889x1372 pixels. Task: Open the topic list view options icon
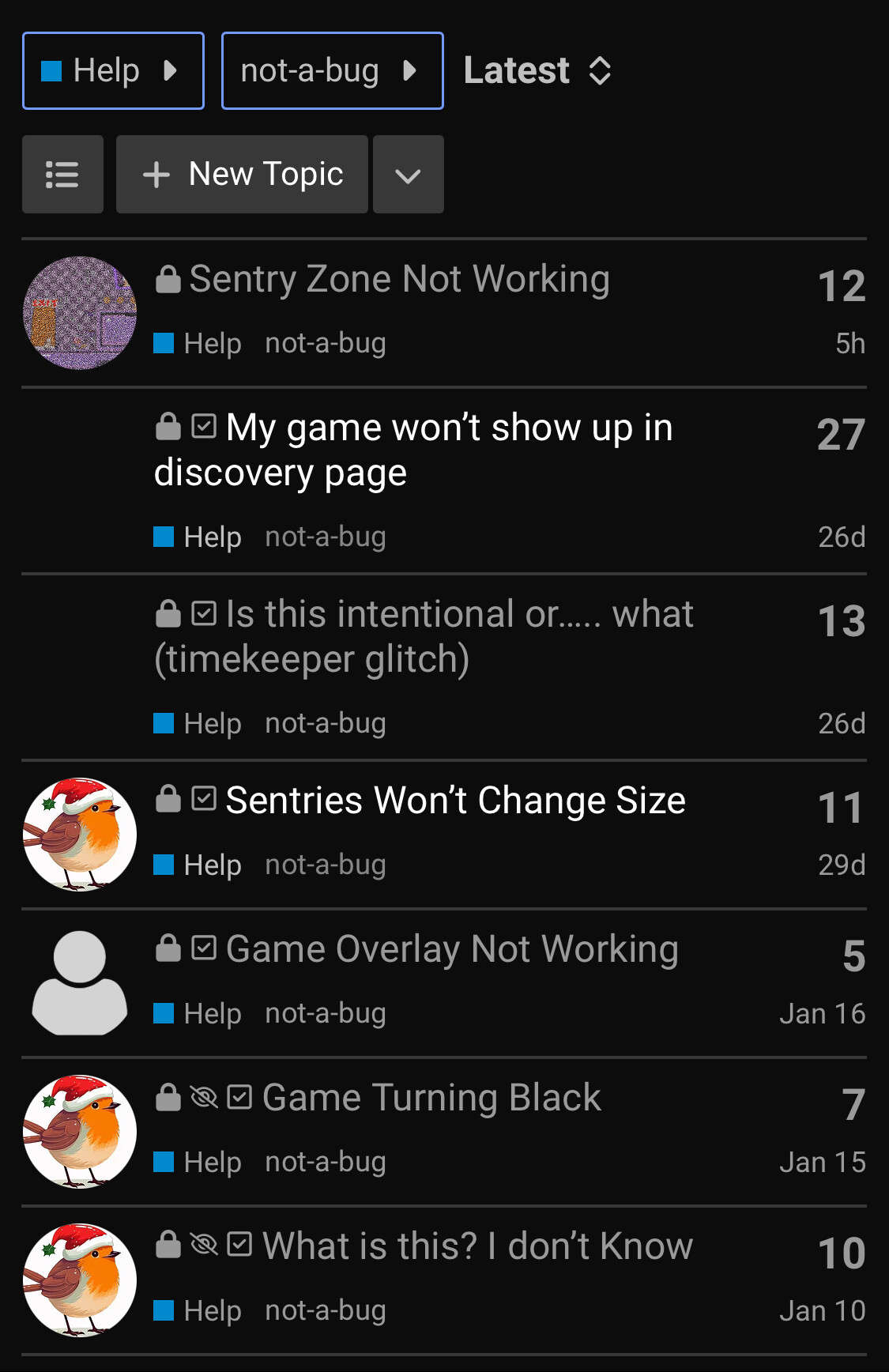pyautogui.click(x=62, y=174)
